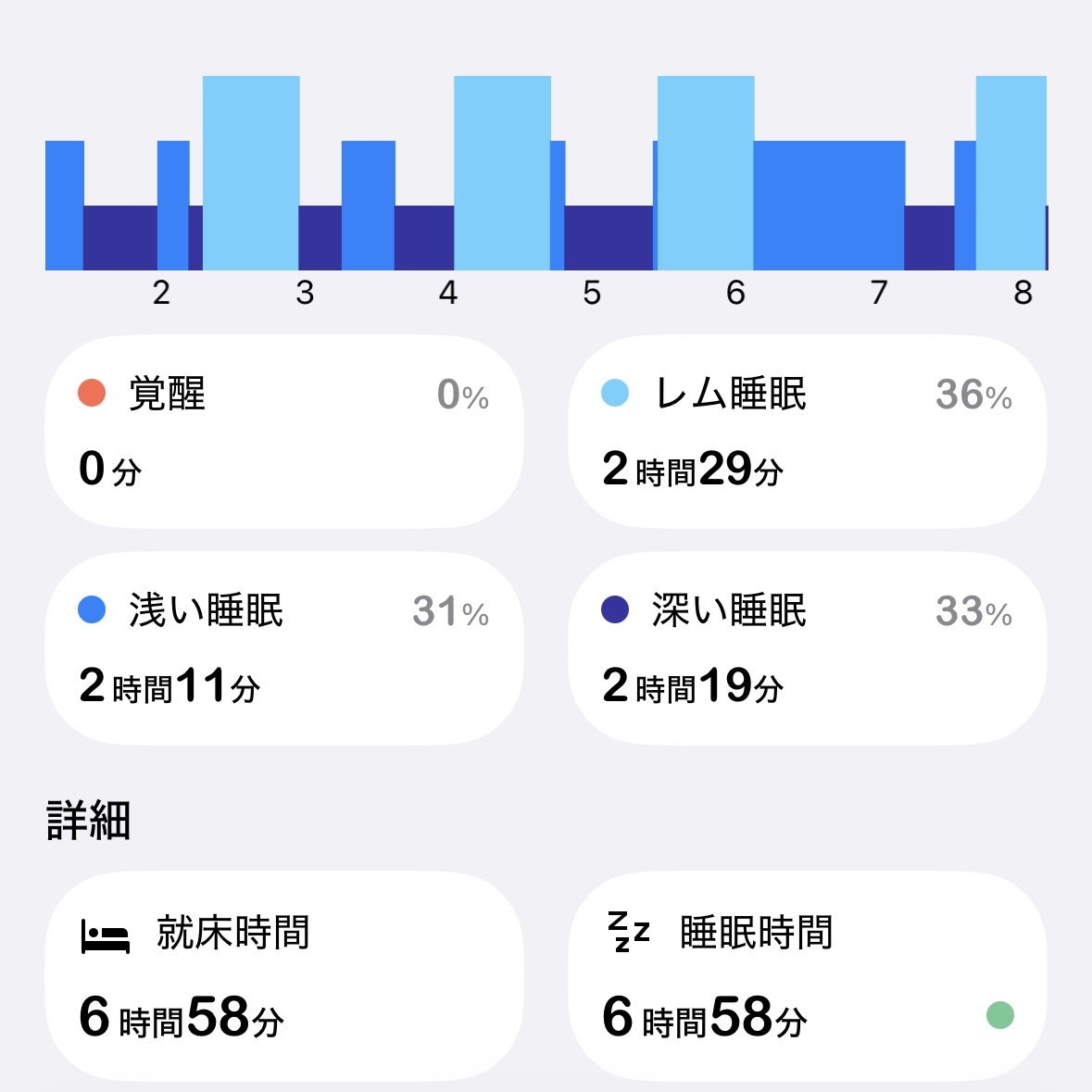Open the 睡眠時間 detail card
The width and height of the screenshot is (1092, 1092).
point(807,975)
